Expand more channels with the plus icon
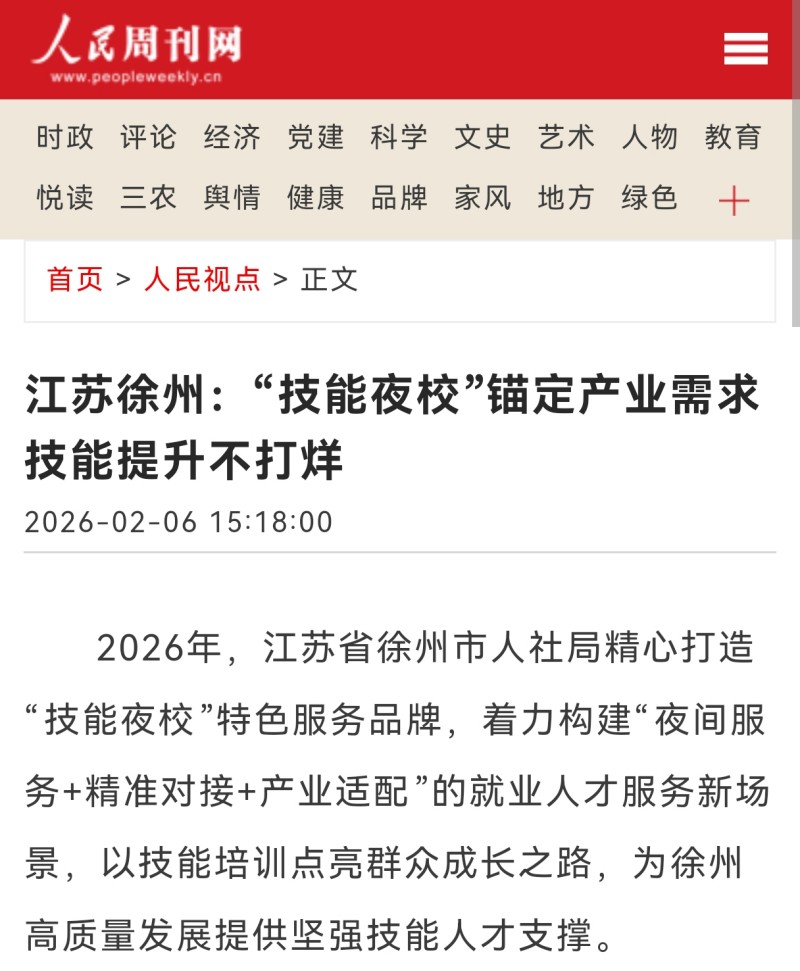The height and width of the screenshot is (971, 800). (x=733, y=201)
